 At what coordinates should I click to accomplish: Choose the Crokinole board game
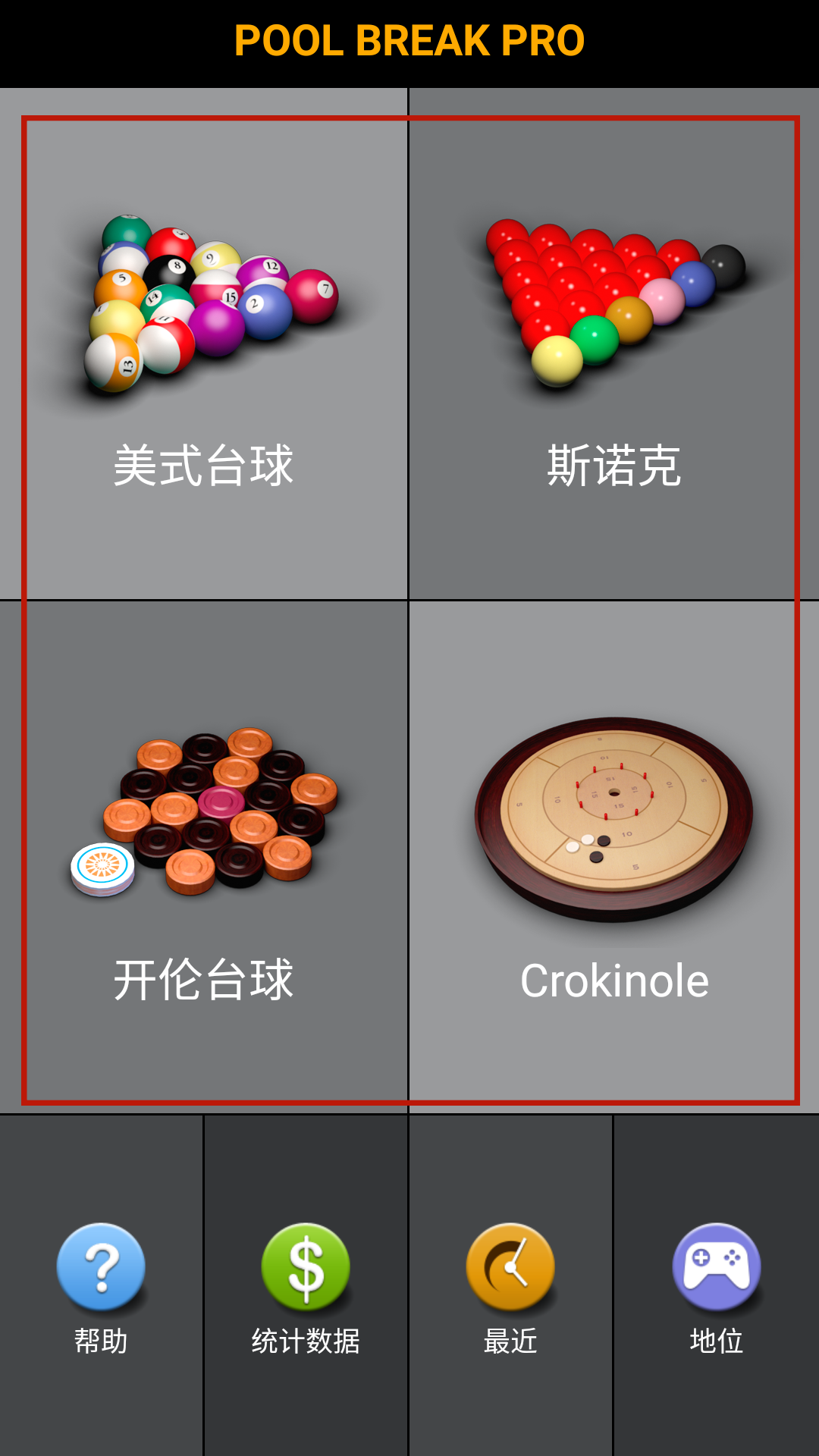click(x=614, y=857)
